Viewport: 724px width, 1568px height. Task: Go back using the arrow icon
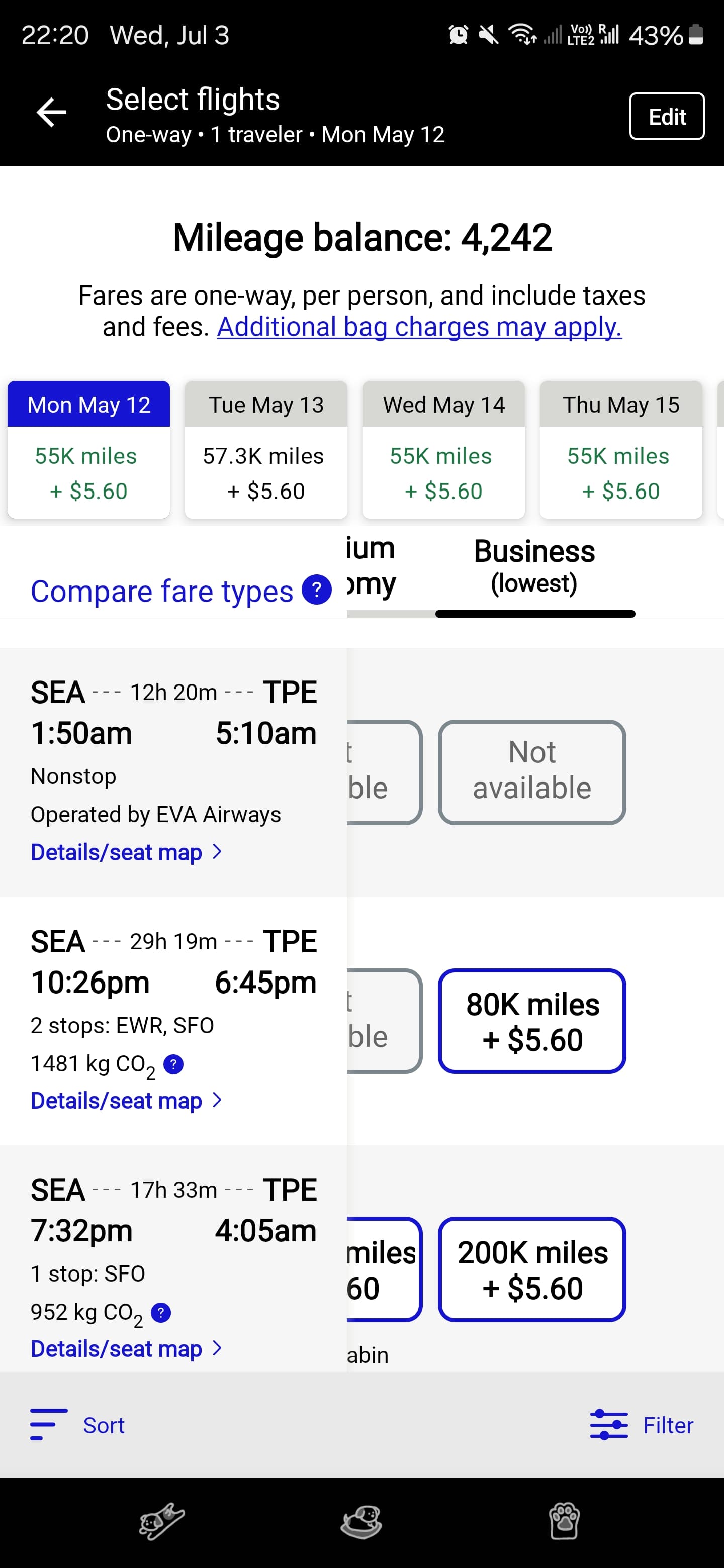pyautogui.click(x=51, y=113)
